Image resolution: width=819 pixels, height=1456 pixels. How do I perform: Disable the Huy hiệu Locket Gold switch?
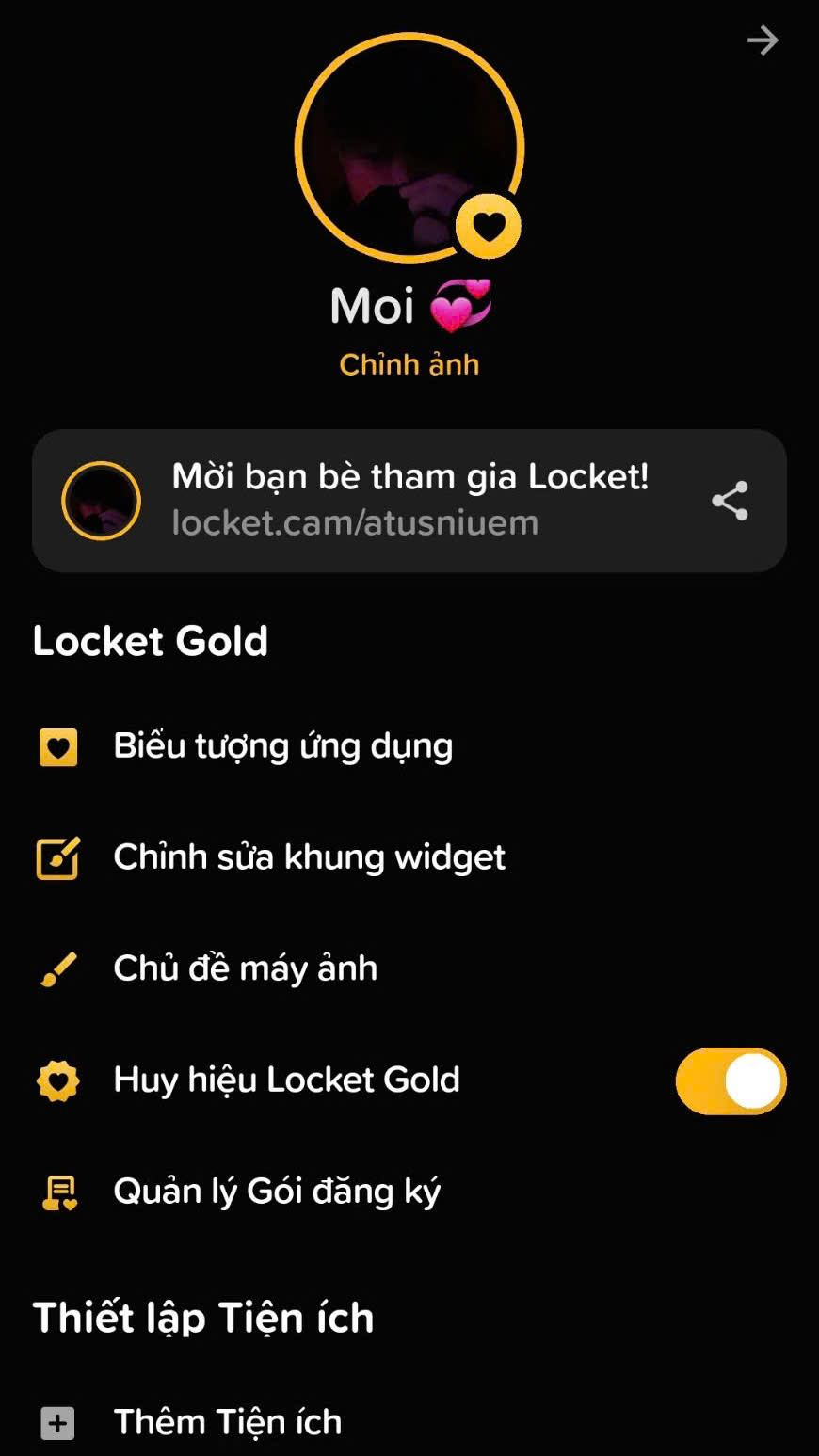731,1080
